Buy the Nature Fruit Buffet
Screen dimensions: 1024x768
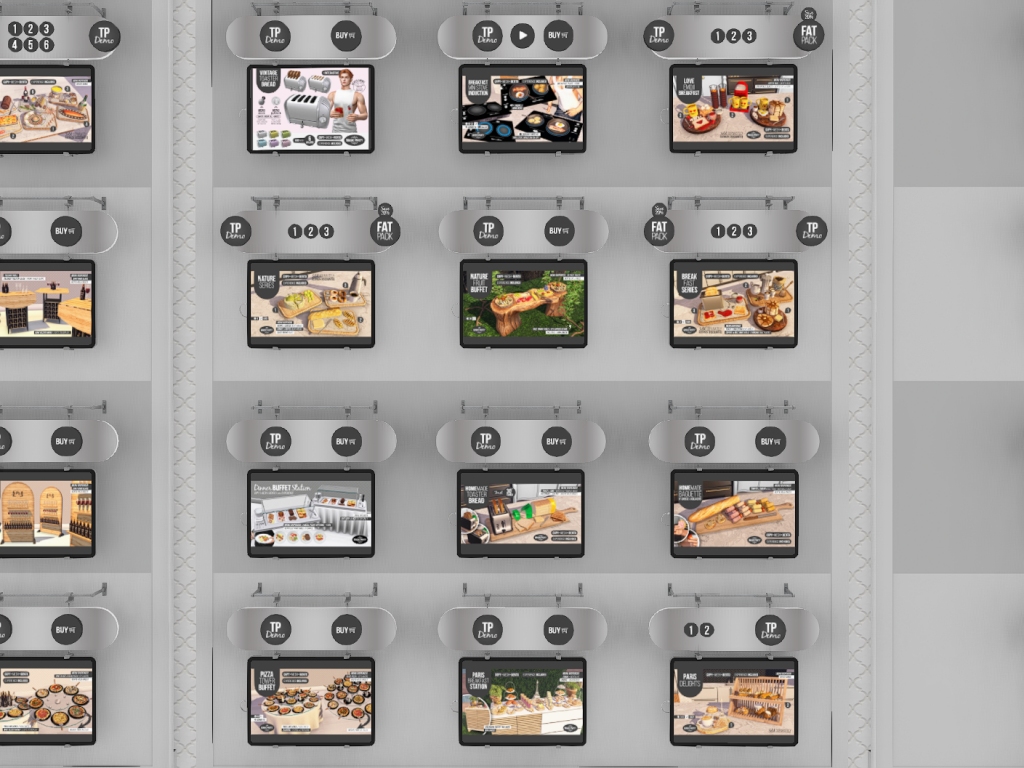pos(558,231)
